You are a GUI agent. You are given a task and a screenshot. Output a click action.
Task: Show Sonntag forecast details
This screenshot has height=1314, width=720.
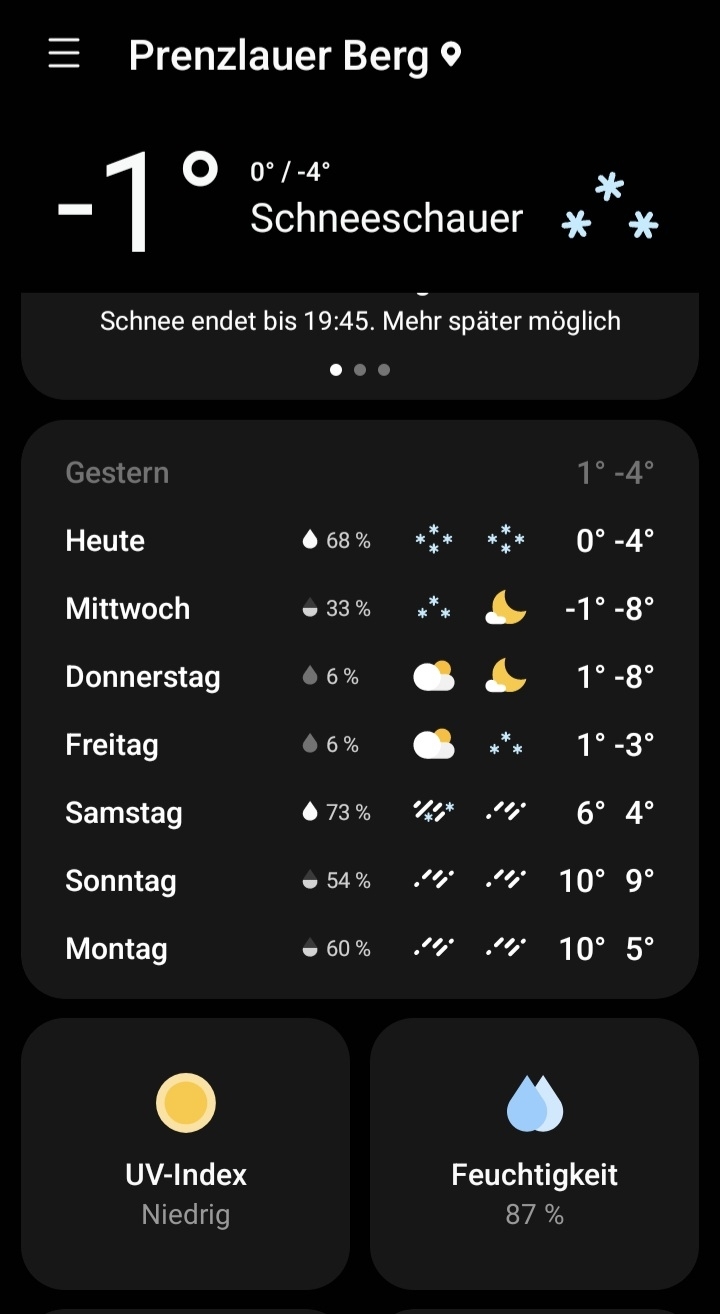coord(359,880)
